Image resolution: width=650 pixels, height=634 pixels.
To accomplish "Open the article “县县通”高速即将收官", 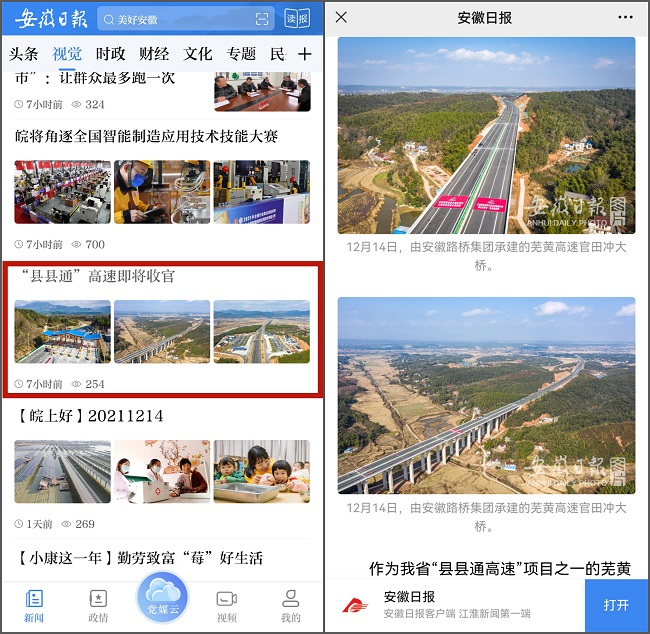I will tap(96, 276).
